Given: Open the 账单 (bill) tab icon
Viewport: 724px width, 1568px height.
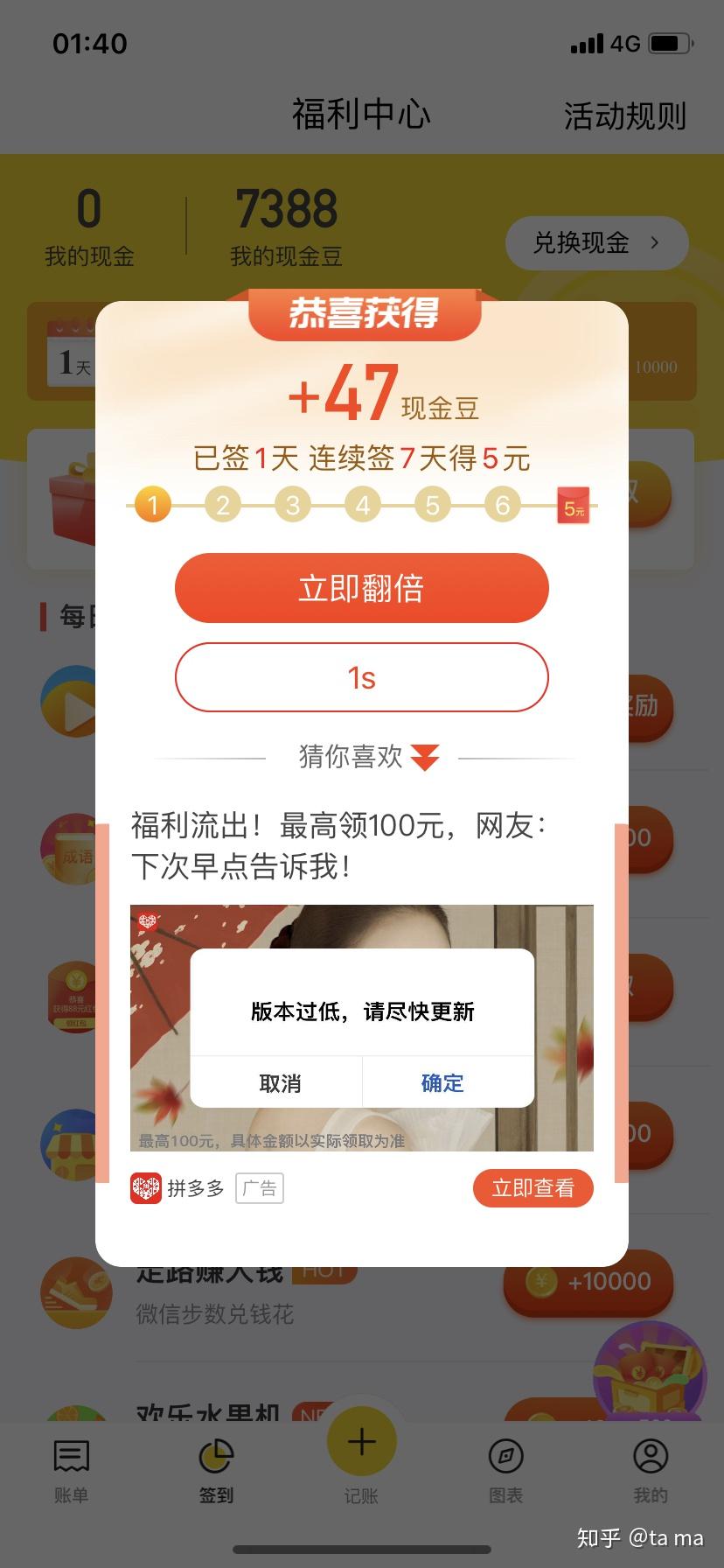Looking at the screenshot, I should (72, 1457).
